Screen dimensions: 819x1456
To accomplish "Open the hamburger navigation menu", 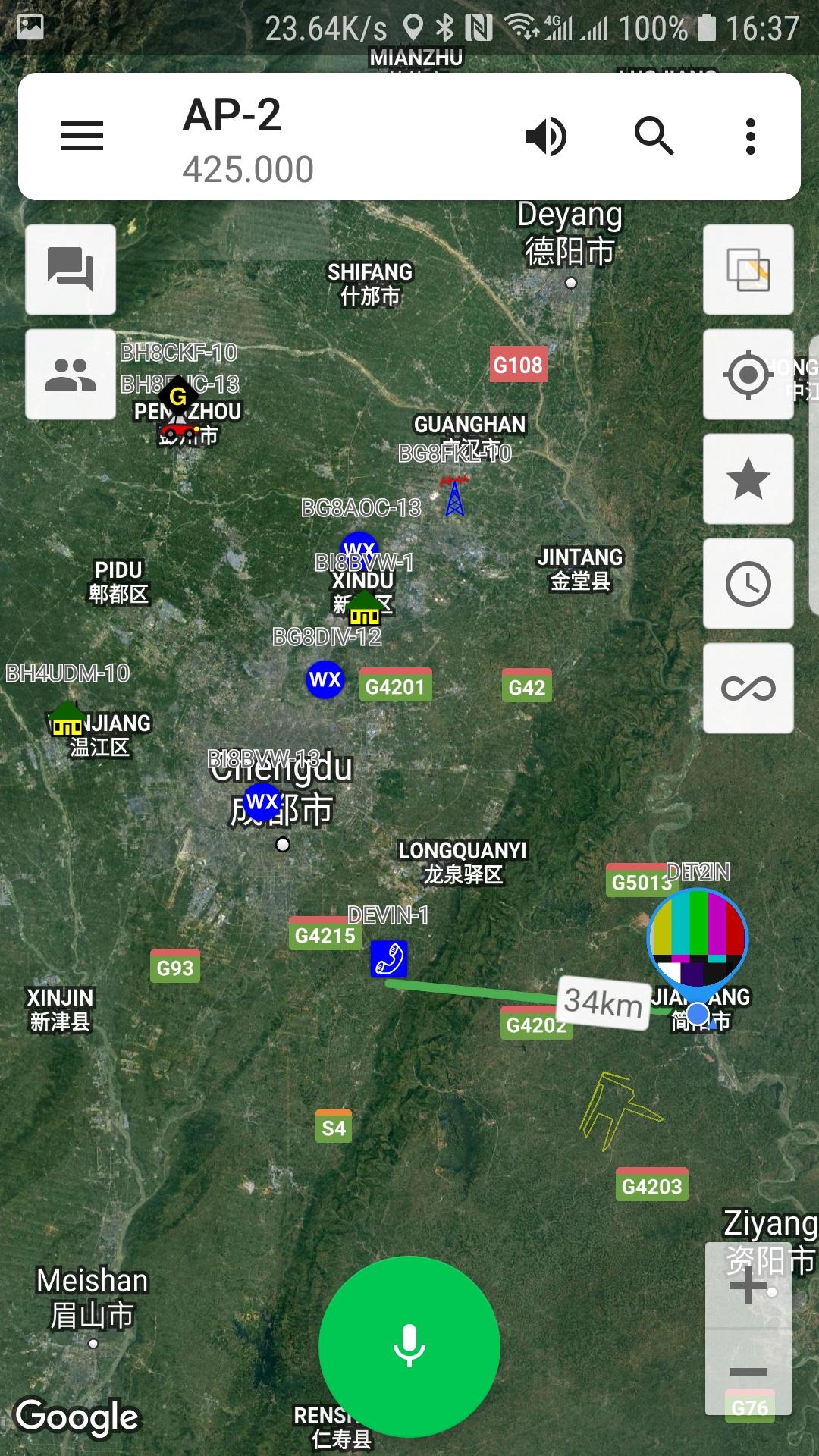I will (x=82, y=136).
